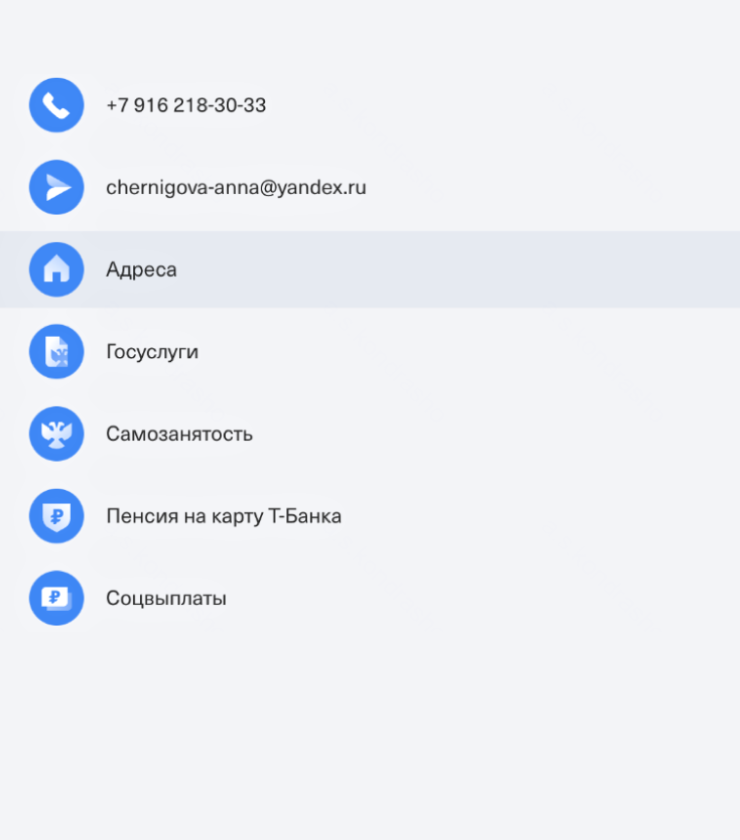The width and height of the screenshot is (740, 840).
Task: Select Пенсия на карту Т-Банка
Action: 224,516
